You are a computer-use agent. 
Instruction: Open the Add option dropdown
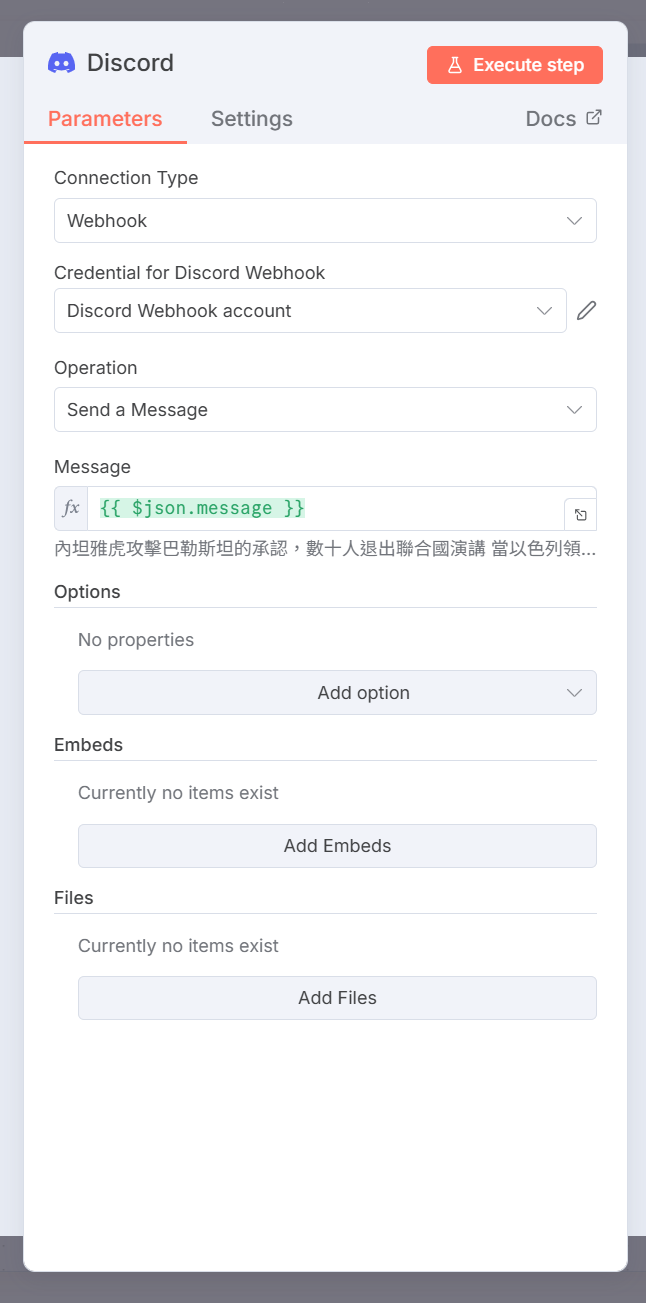337,693
